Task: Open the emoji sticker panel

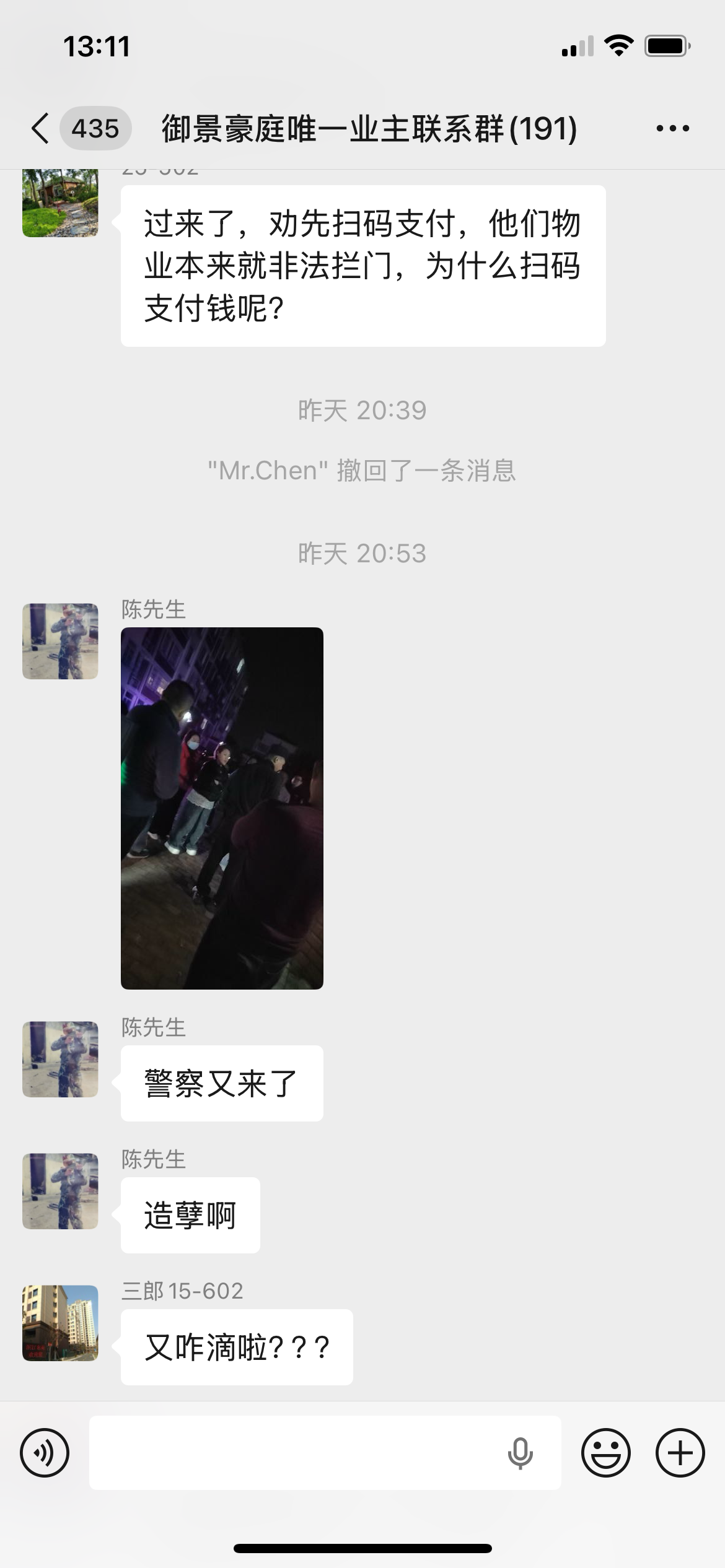Action: pyautogui.click(x=605, y=1452)
